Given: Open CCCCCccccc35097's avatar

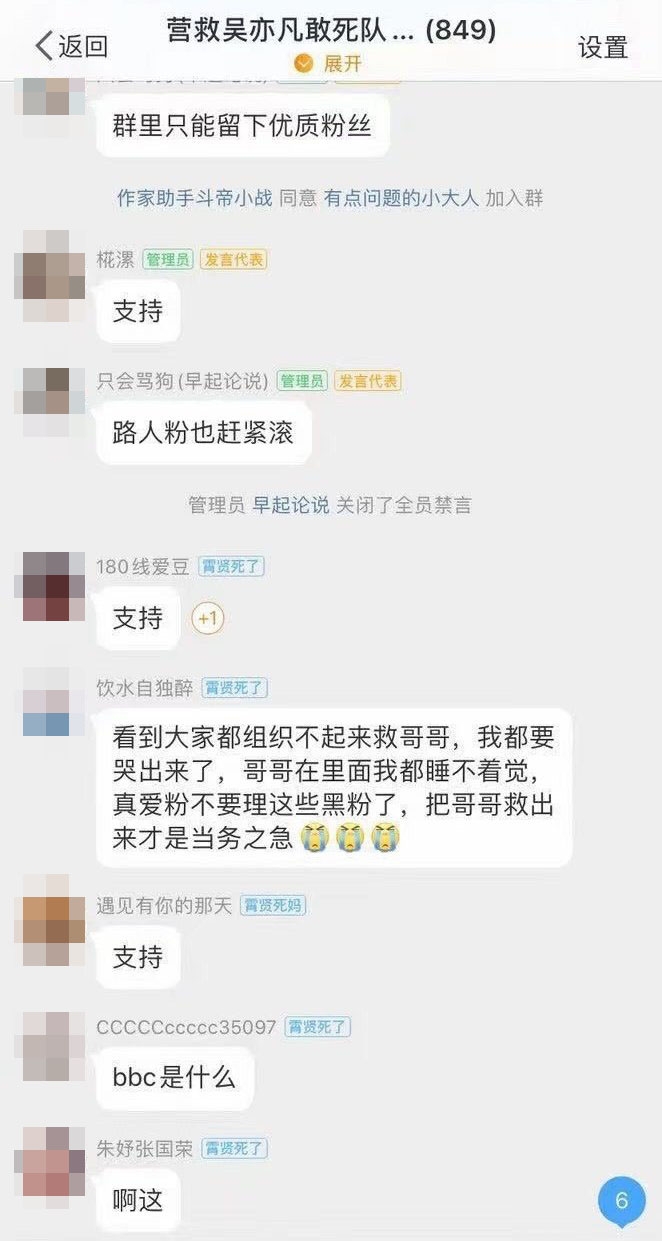Looking at the screenshot, I should pyautogui.click(x=46, y=1046).
